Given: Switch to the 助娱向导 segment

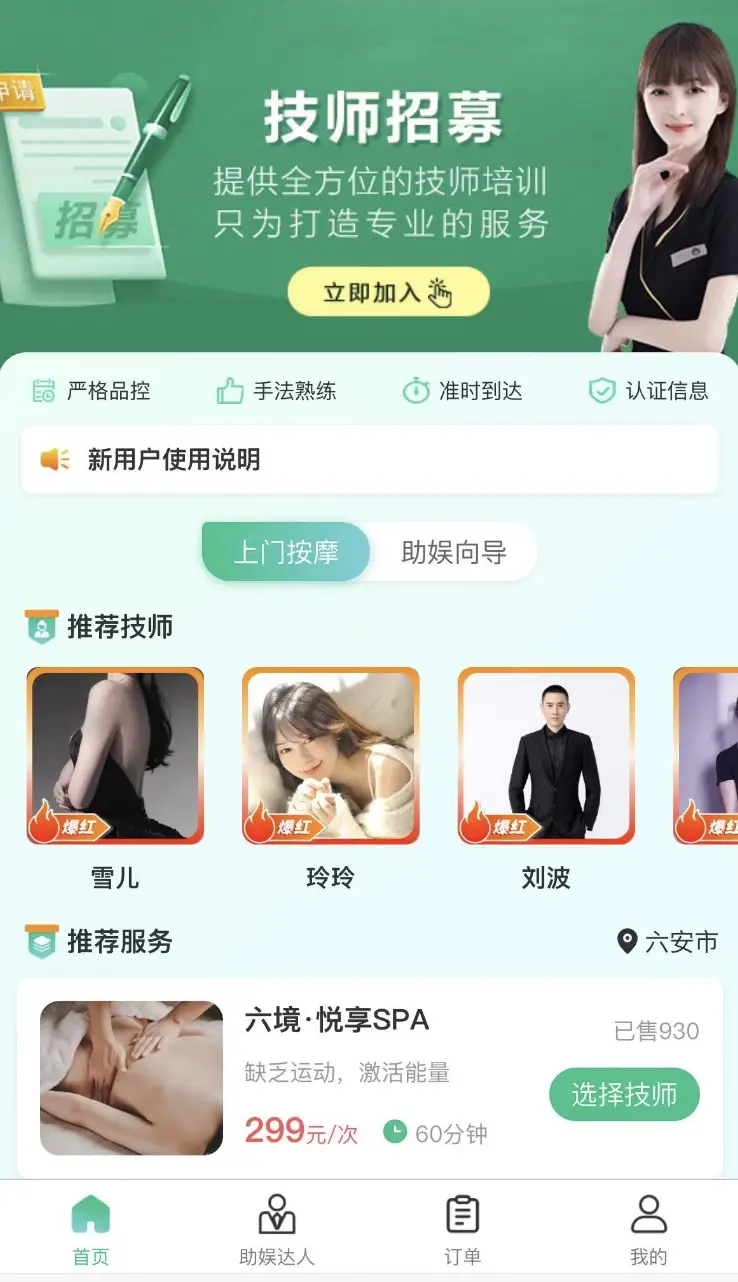Looking at the screenshot, I should (453, 552).
